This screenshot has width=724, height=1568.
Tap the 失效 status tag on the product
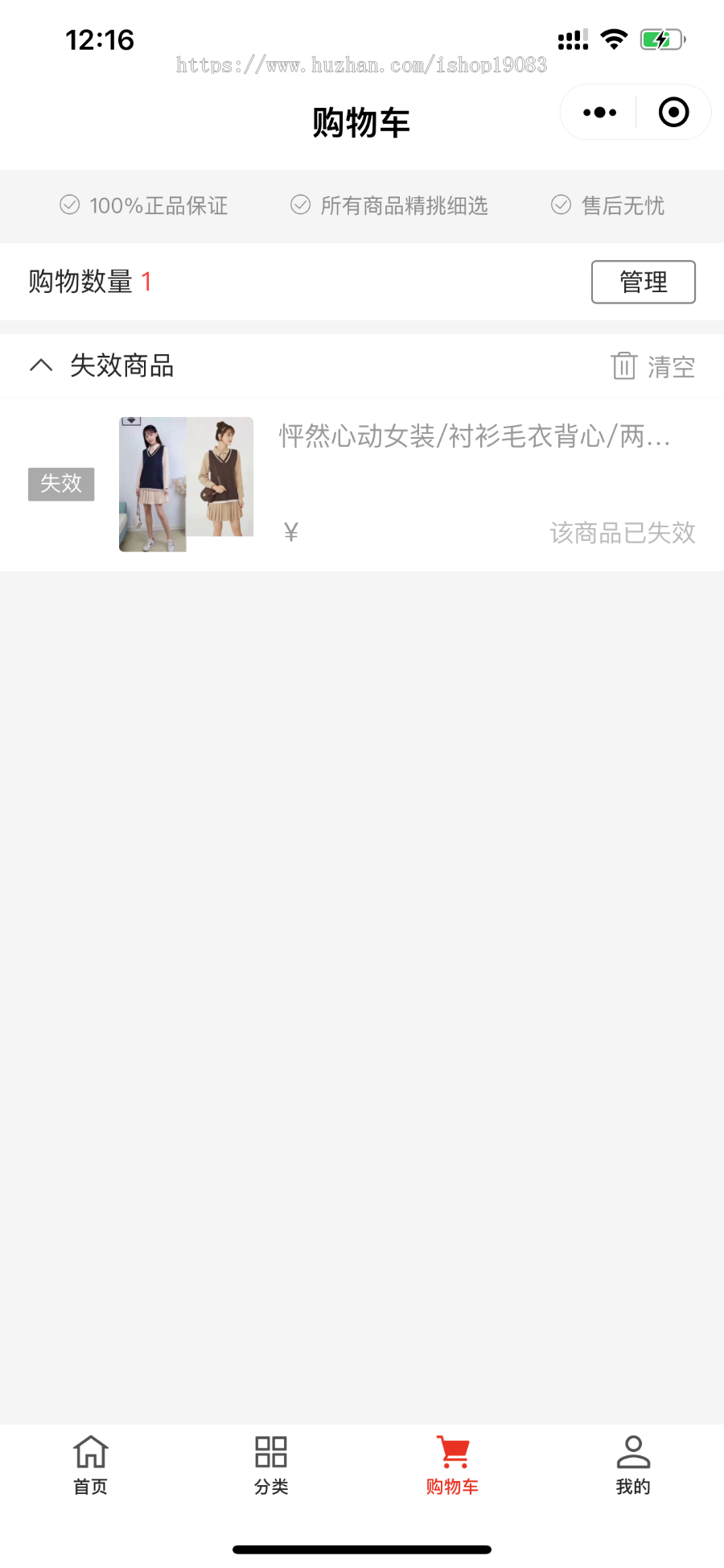click(x=61, y=484)
